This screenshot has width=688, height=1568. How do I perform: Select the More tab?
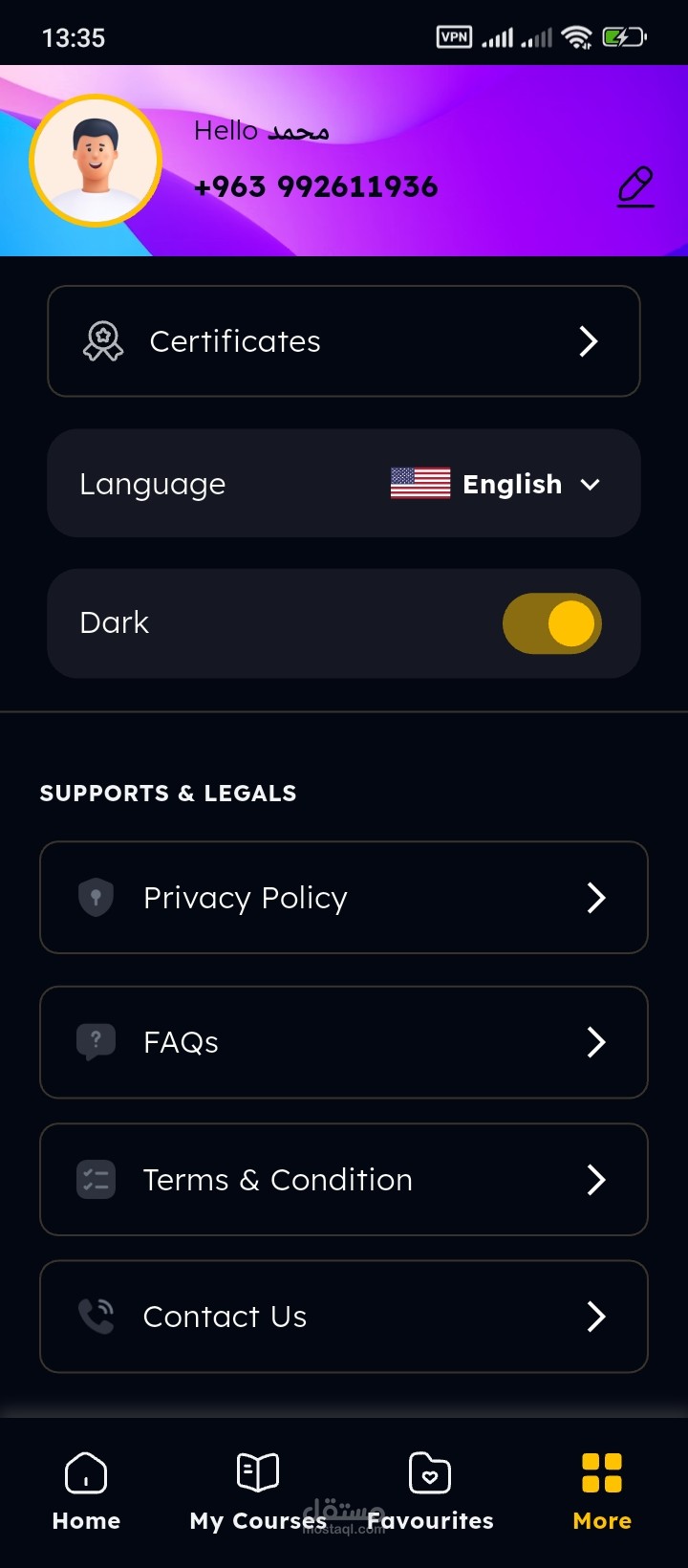click(602, 1492)
